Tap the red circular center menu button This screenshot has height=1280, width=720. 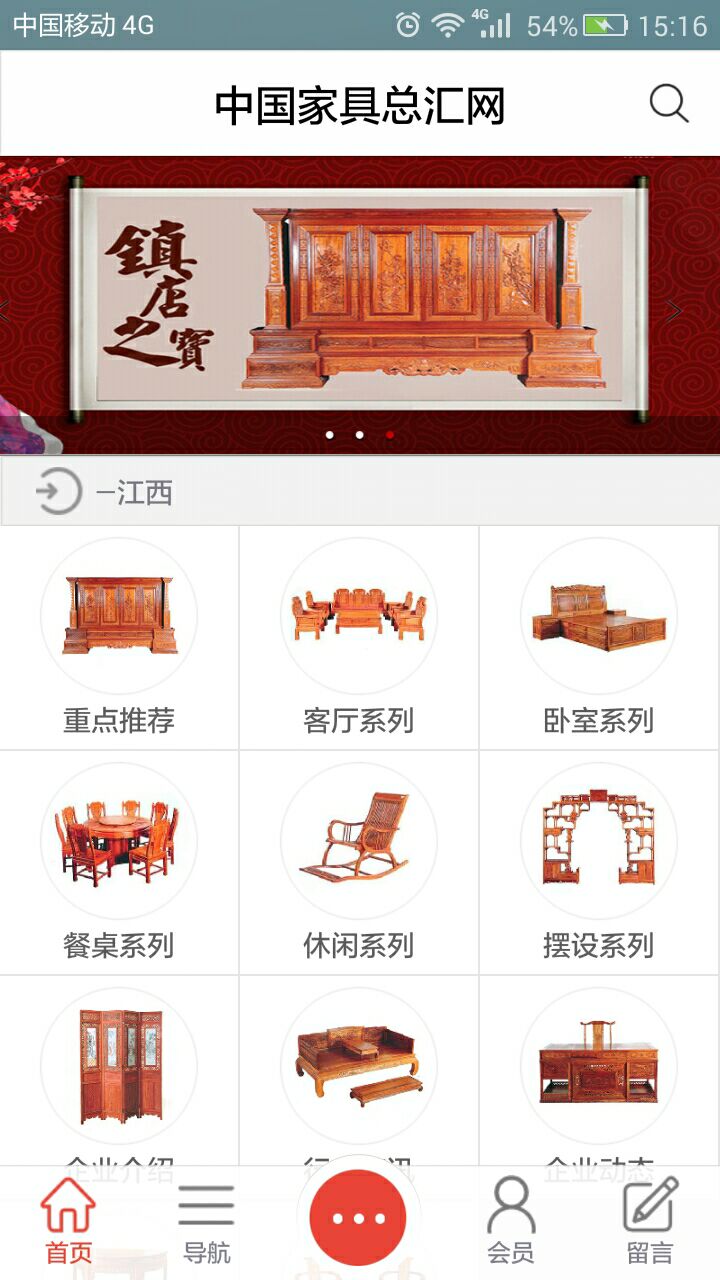[x=360, y=1213]
